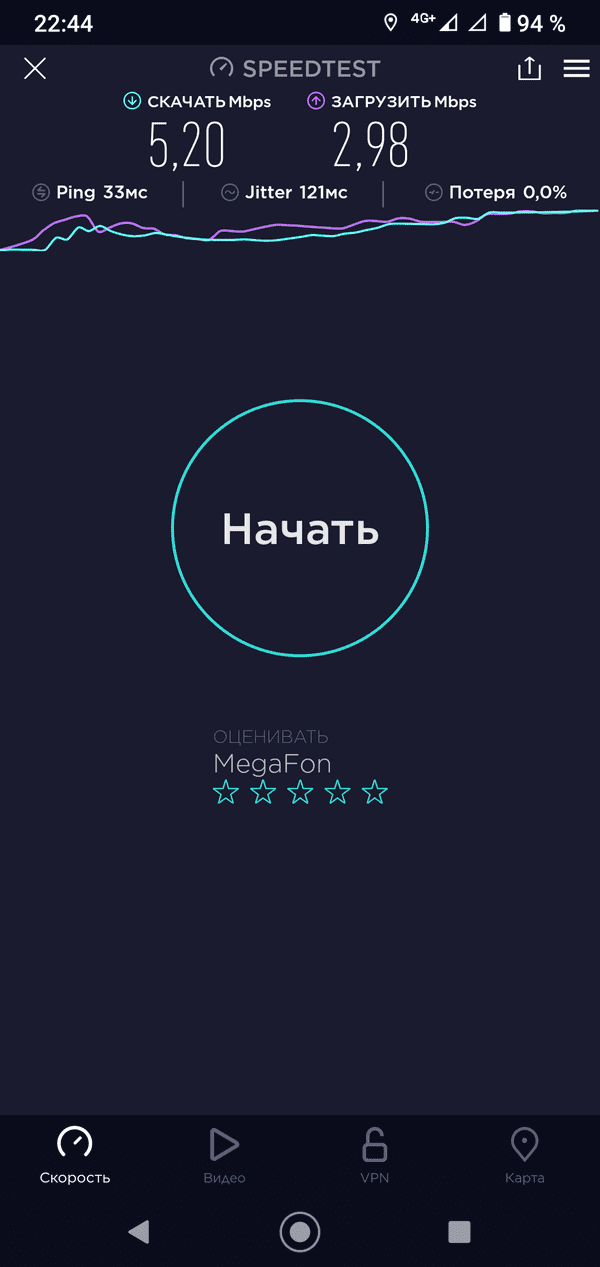Give MegaFon a three-star rating
This screenshot has height=1267, width=600.
click(x=300, y=794)
